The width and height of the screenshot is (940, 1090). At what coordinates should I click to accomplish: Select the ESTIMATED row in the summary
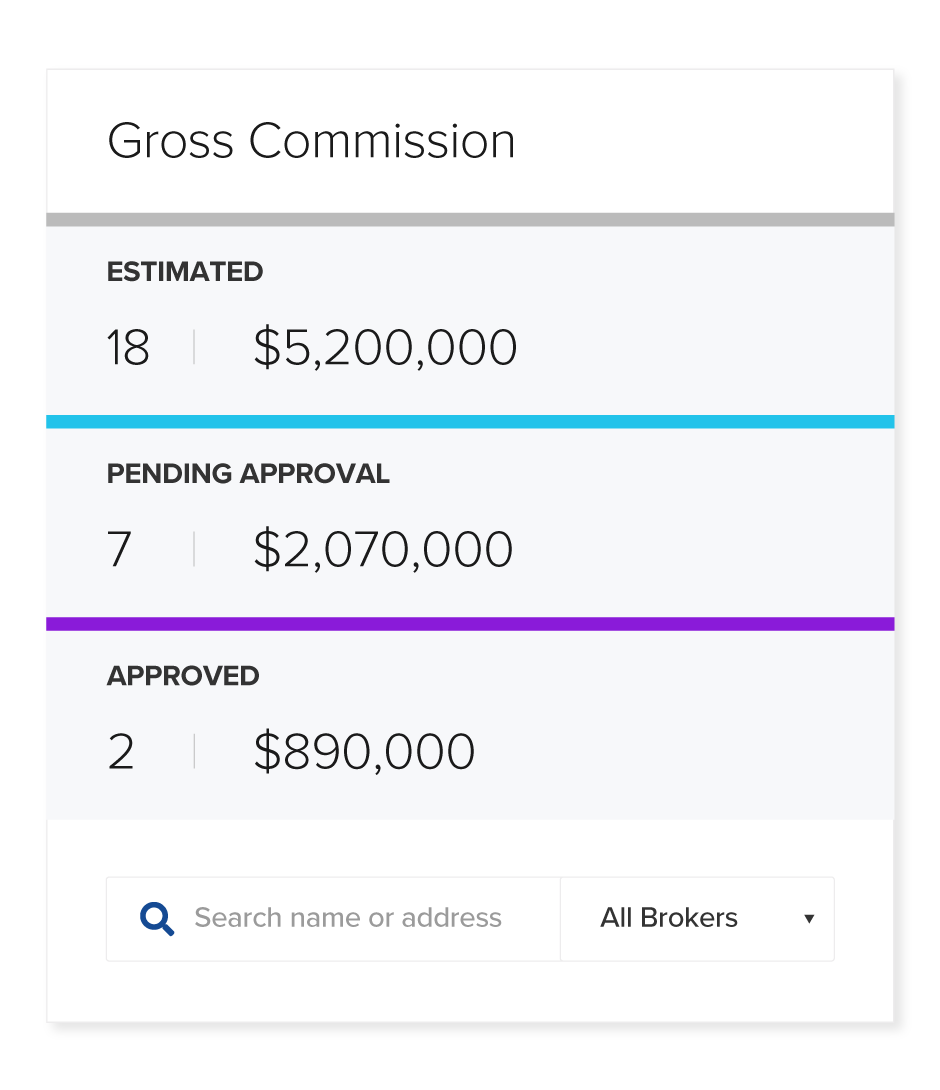click(470, 318)
